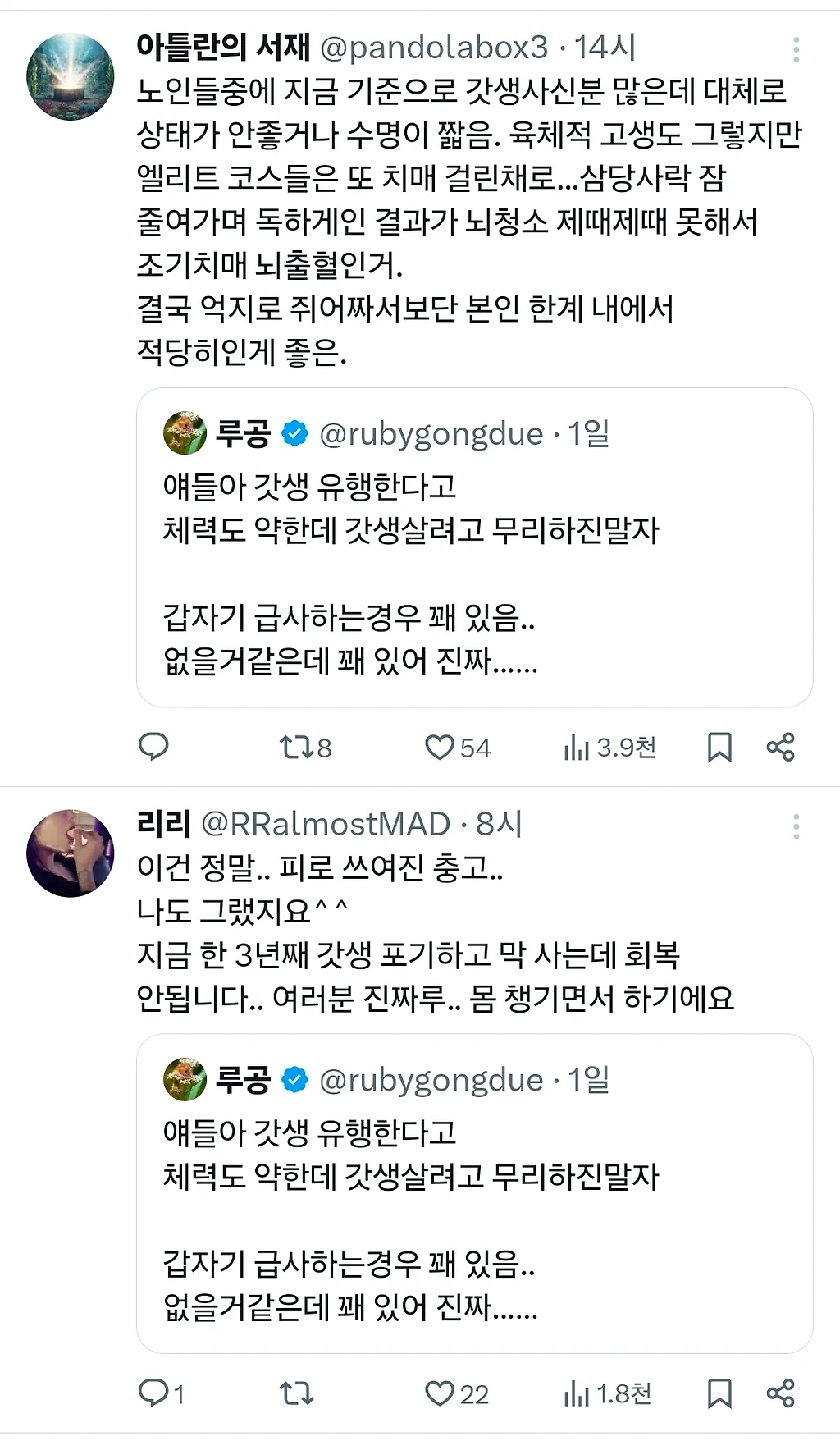Open @RRalmostMAD username link
The image size is (840, 1441).
tap(326, 823)
